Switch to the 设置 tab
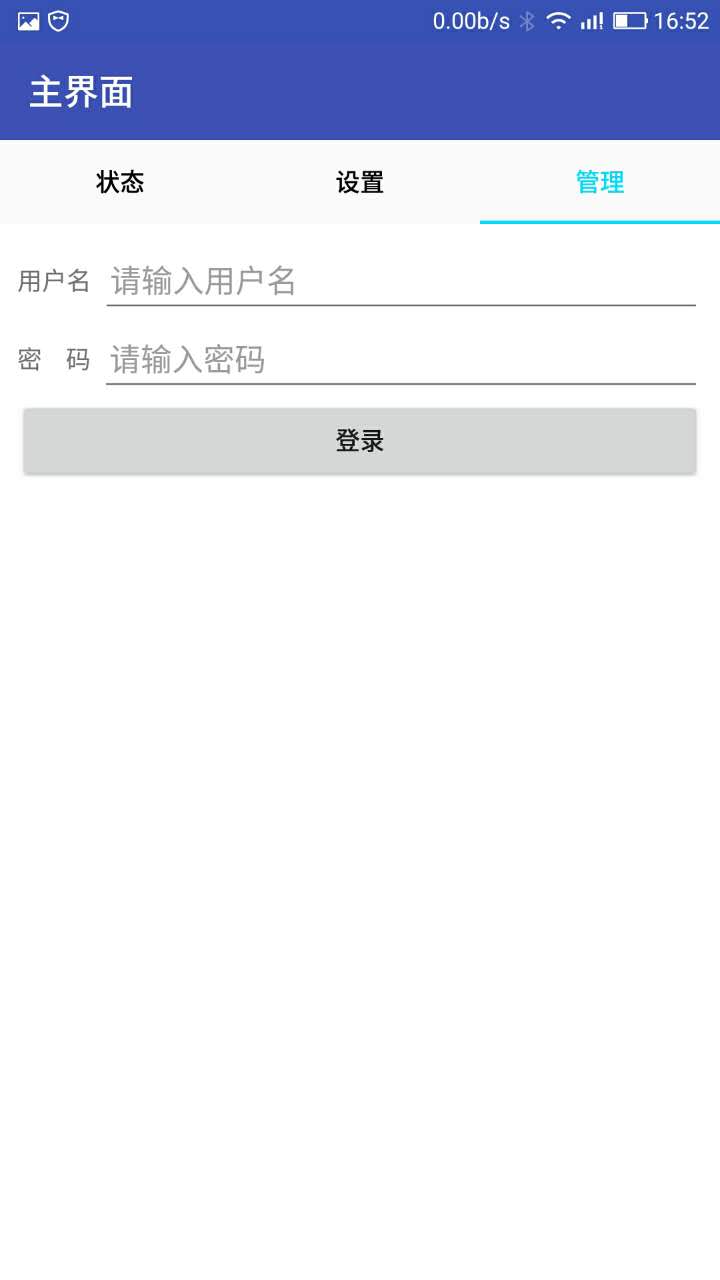Viewport: 720px width, 1280px height. 359,182
